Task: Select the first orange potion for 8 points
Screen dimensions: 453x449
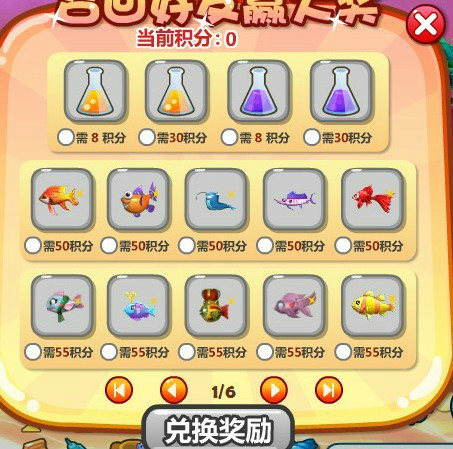Action: (x=65, y=137)
